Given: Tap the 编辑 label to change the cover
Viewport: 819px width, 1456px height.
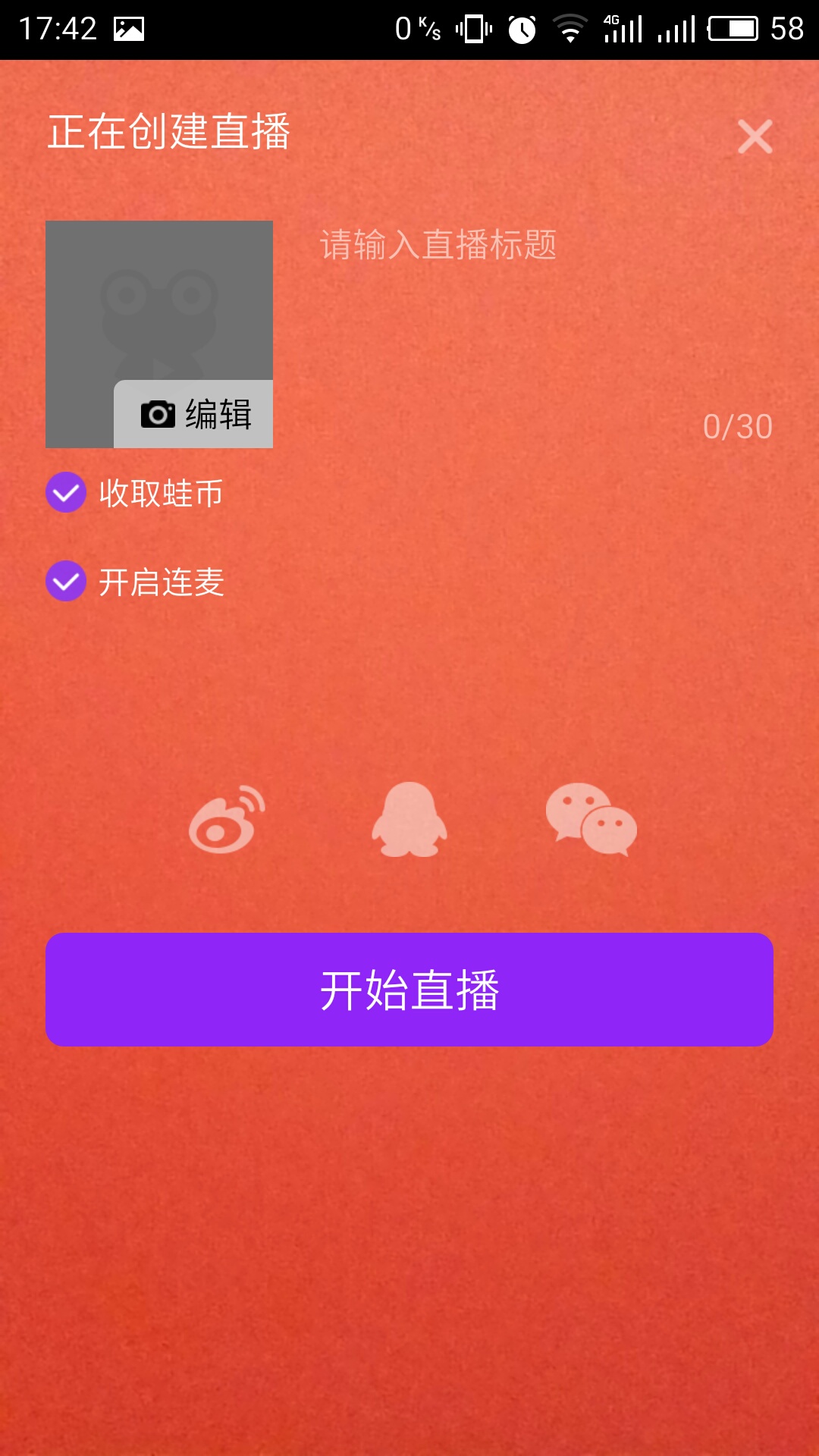Looking at the screenshot, I should click(x=218, y=414).
